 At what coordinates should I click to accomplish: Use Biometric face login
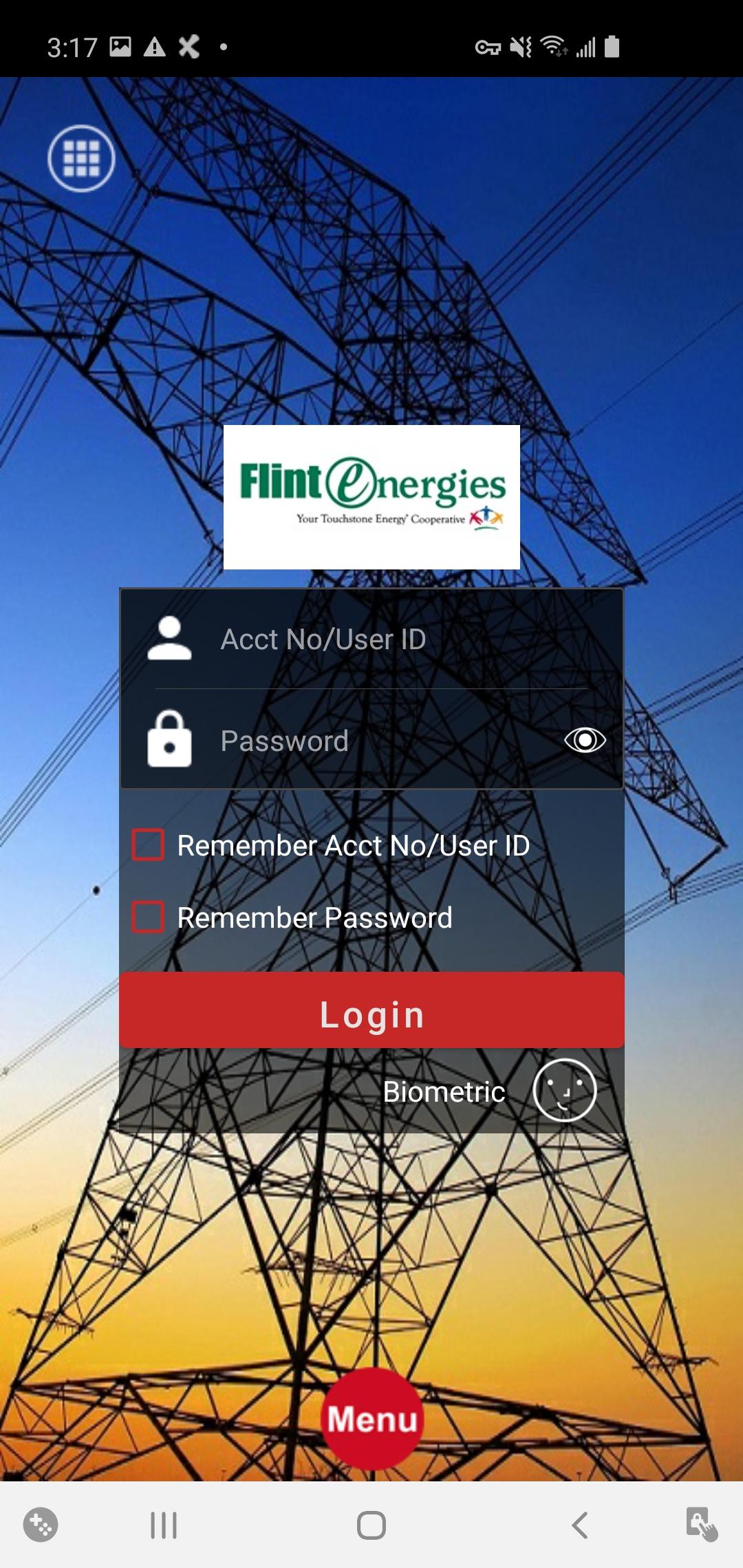[x=564, y=1090]
